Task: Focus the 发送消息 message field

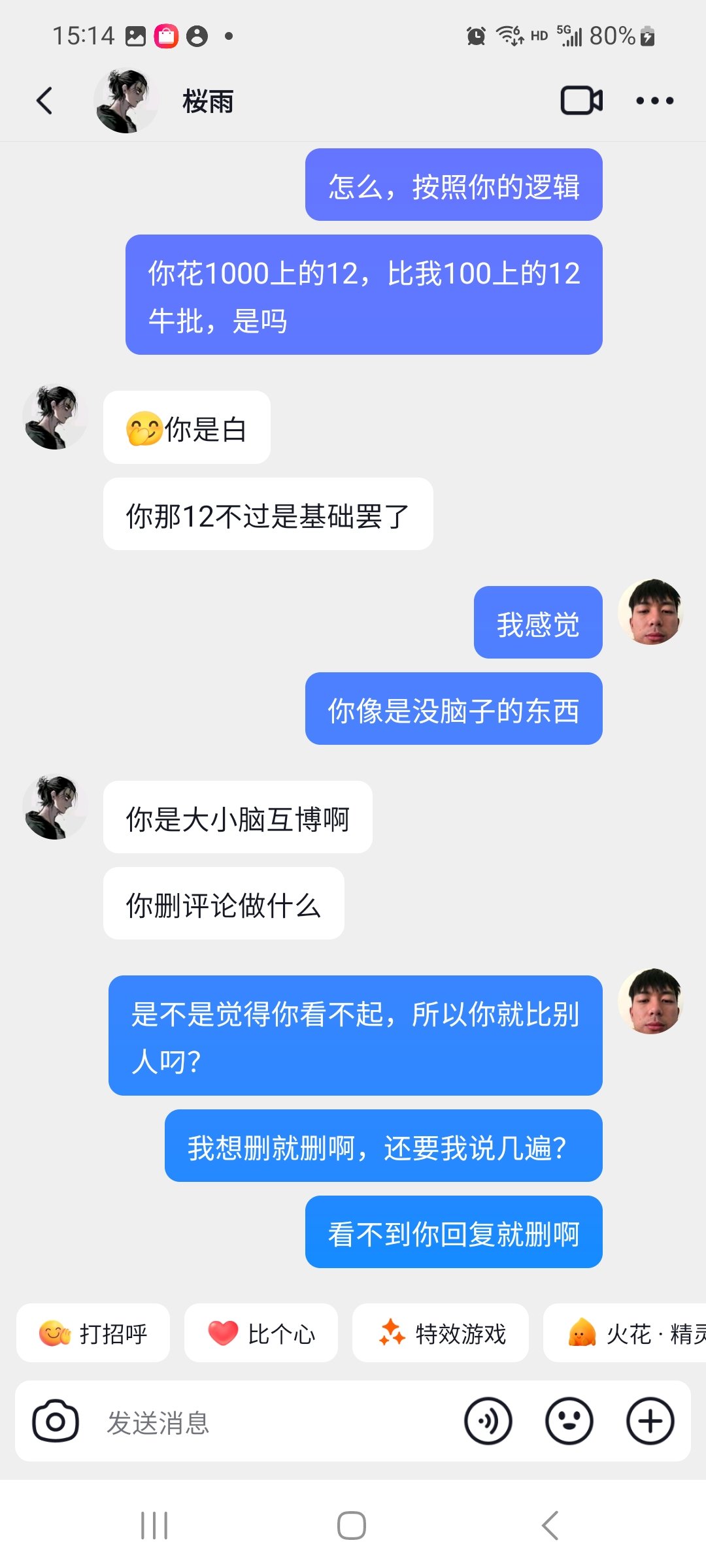Action: click(x=275, y=1422)
